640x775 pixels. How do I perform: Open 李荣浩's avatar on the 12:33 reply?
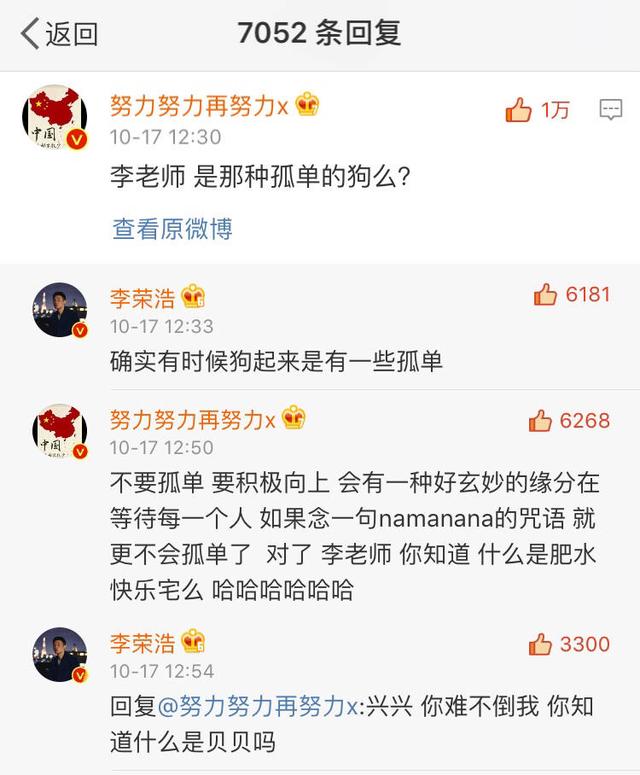(x=60, y=310)
